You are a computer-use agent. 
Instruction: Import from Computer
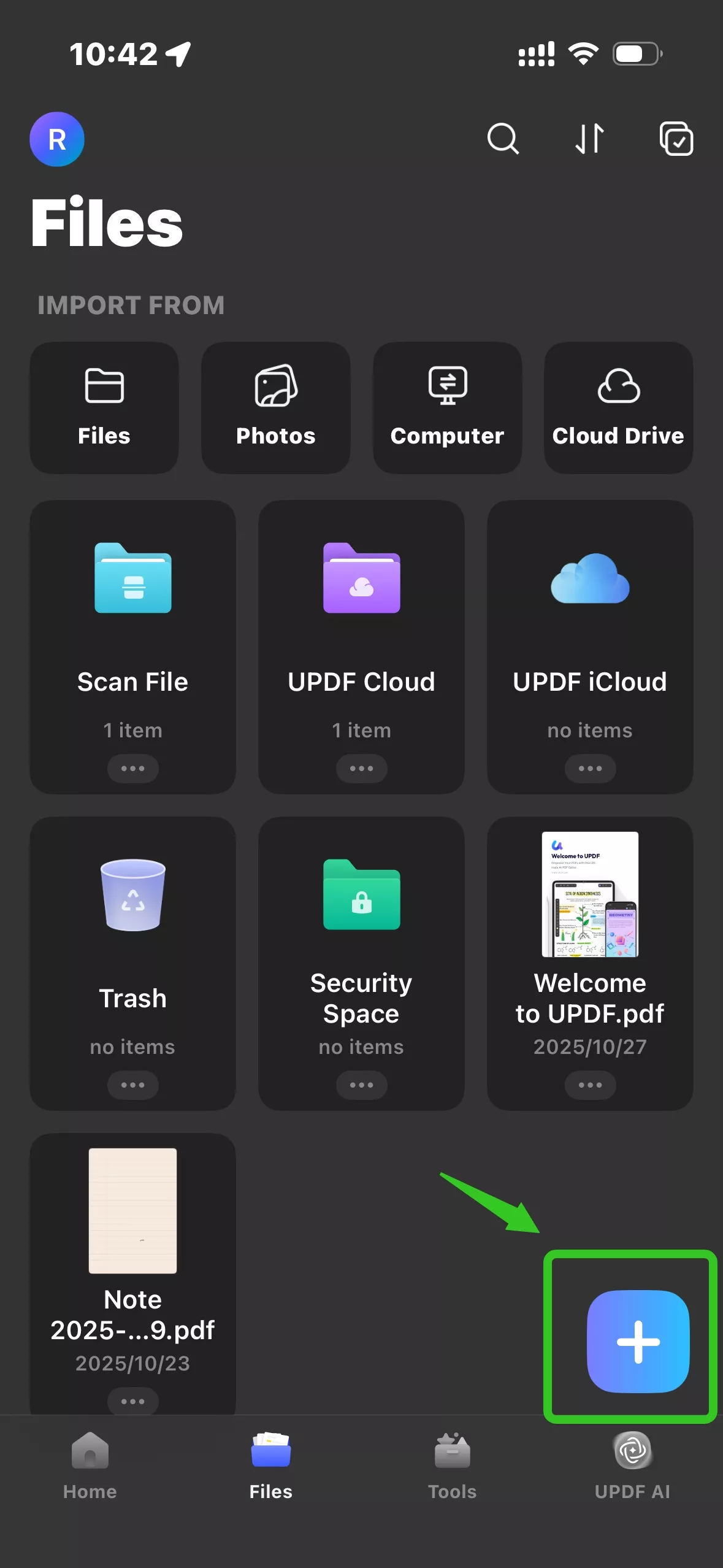(x=447, y=407)
